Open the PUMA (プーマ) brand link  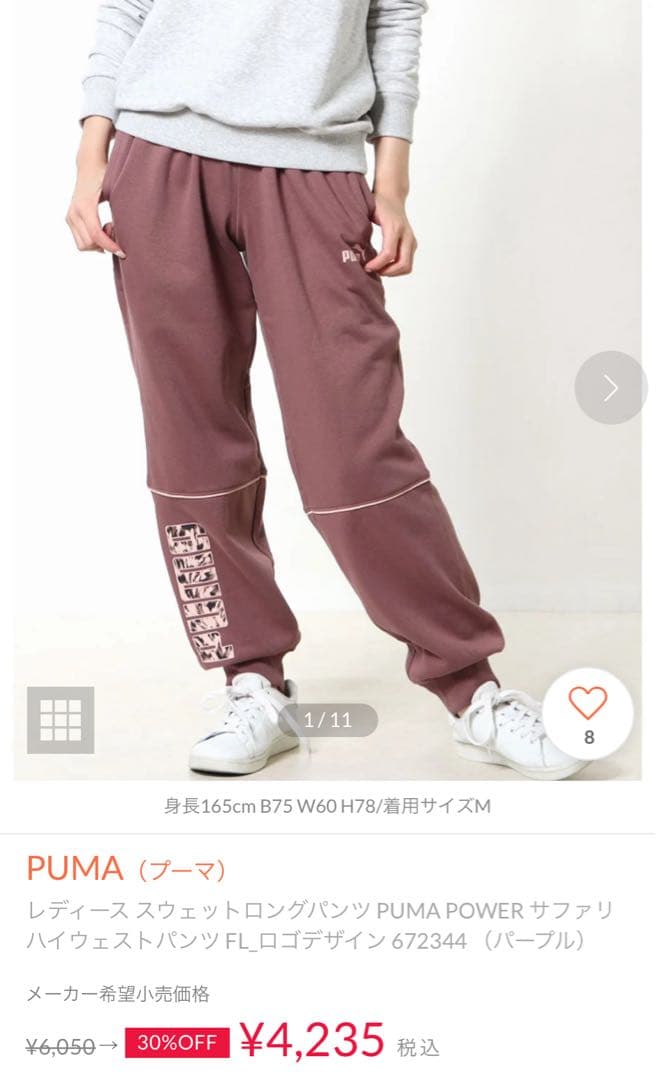(126, 869)
